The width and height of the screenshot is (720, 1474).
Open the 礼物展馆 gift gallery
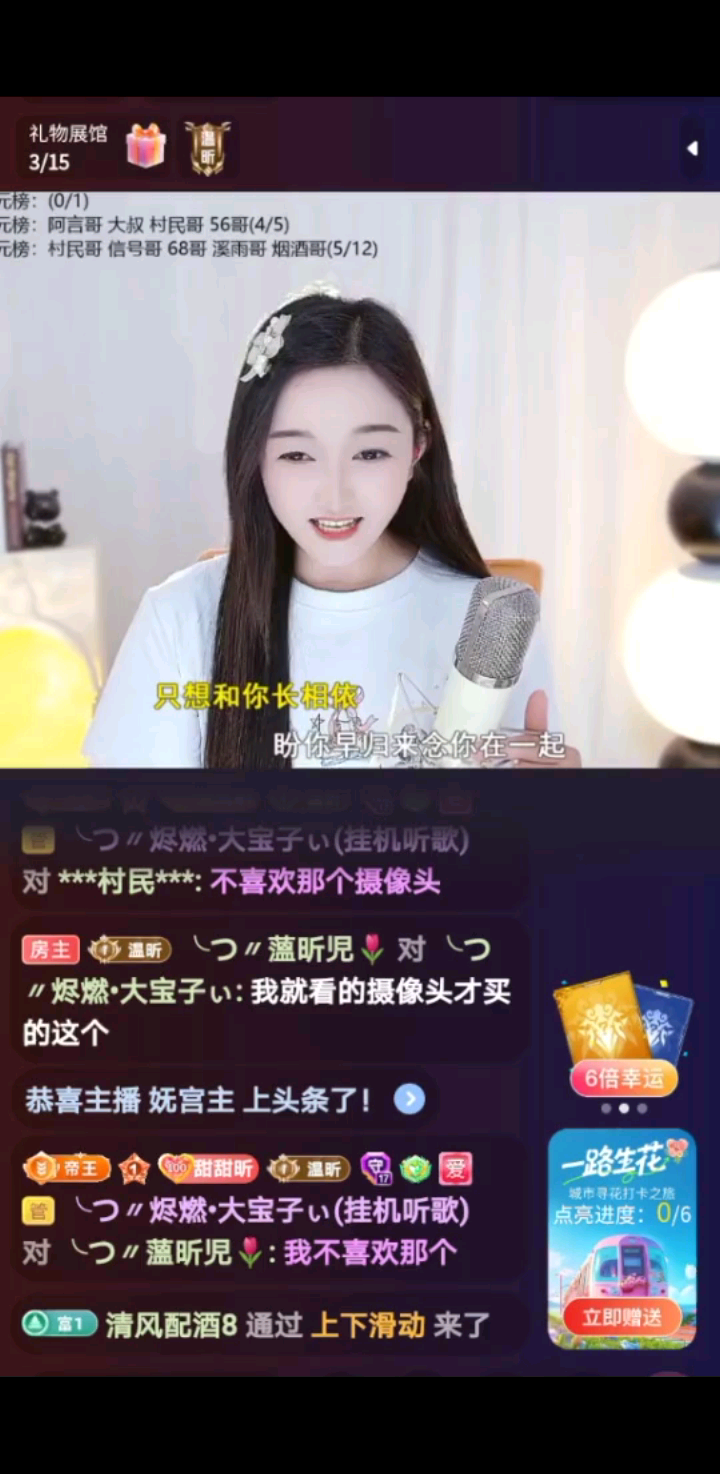90,147
